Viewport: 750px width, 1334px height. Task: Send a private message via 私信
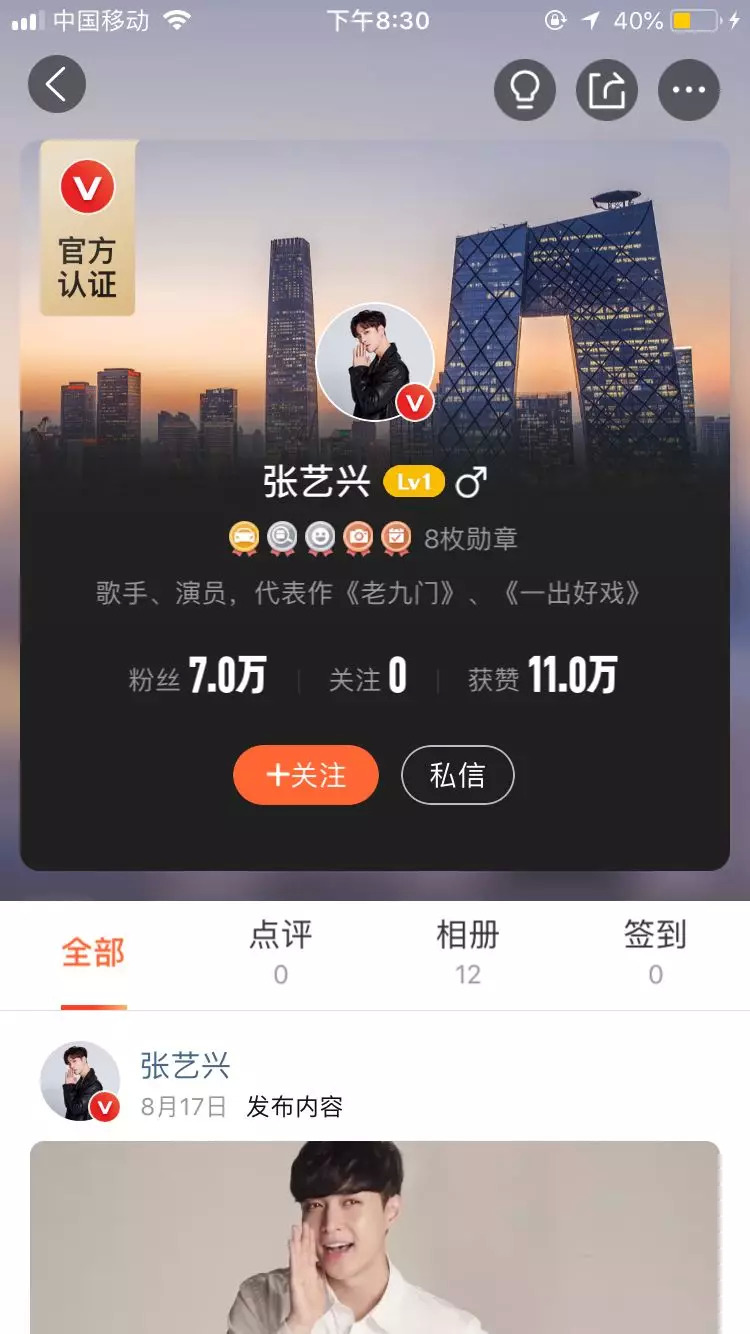point(457,775)
